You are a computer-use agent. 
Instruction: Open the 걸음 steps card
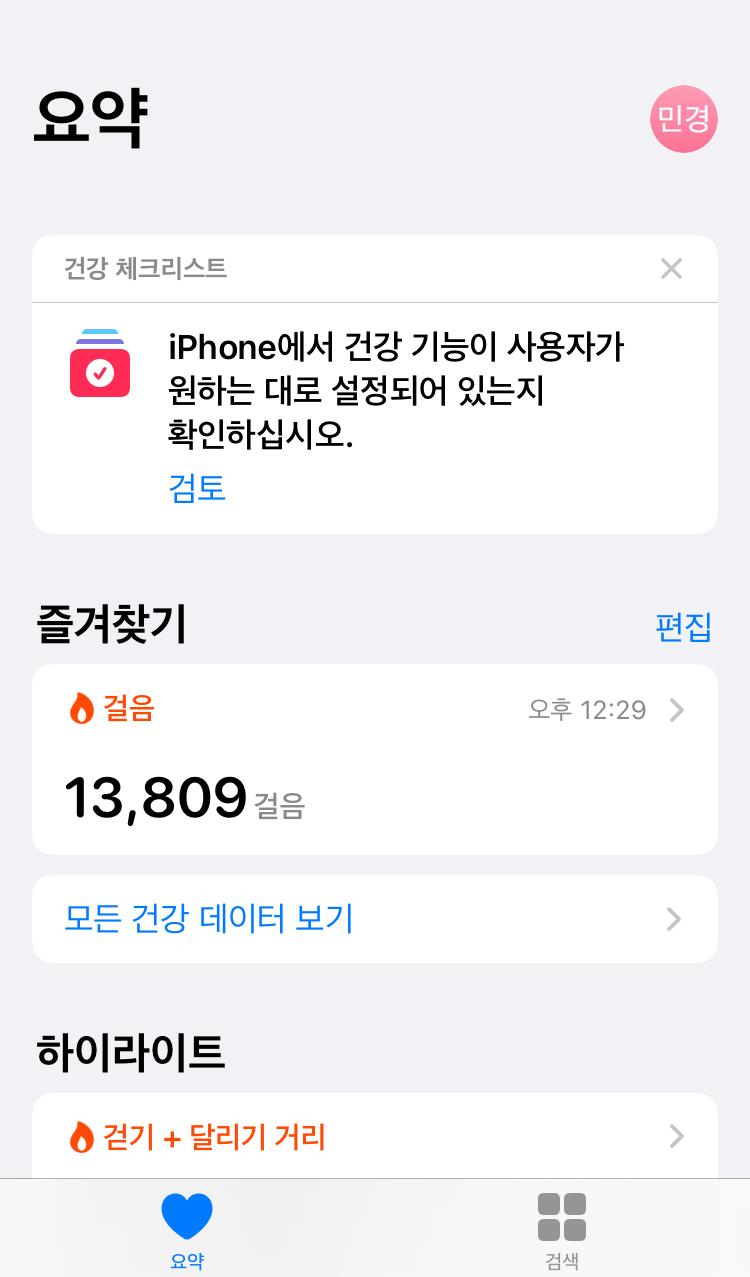click(374, 759)
